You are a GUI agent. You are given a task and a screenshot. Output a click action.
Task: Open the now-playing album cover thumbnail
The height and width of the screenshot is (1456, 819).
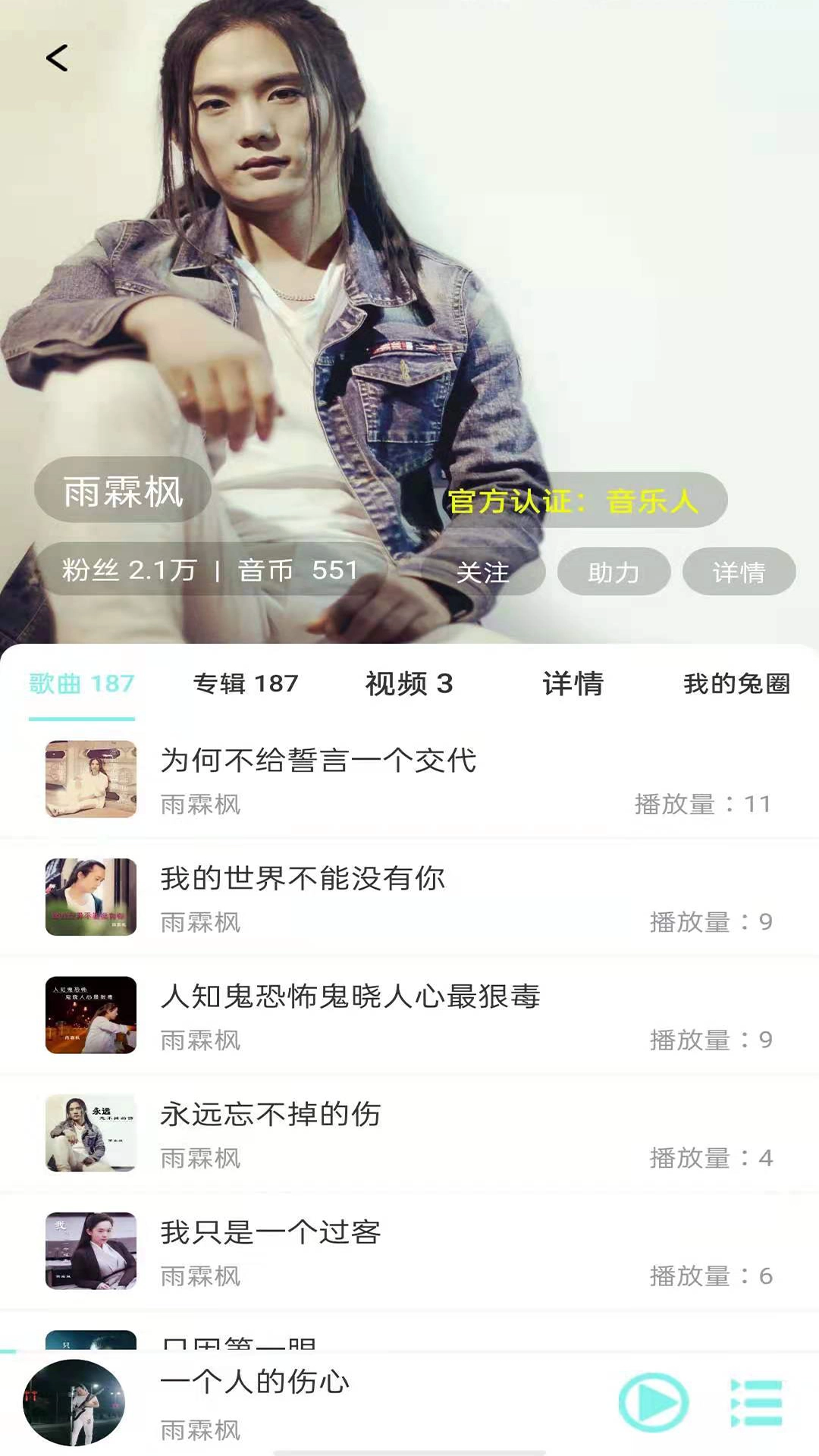coord(74,1402)
